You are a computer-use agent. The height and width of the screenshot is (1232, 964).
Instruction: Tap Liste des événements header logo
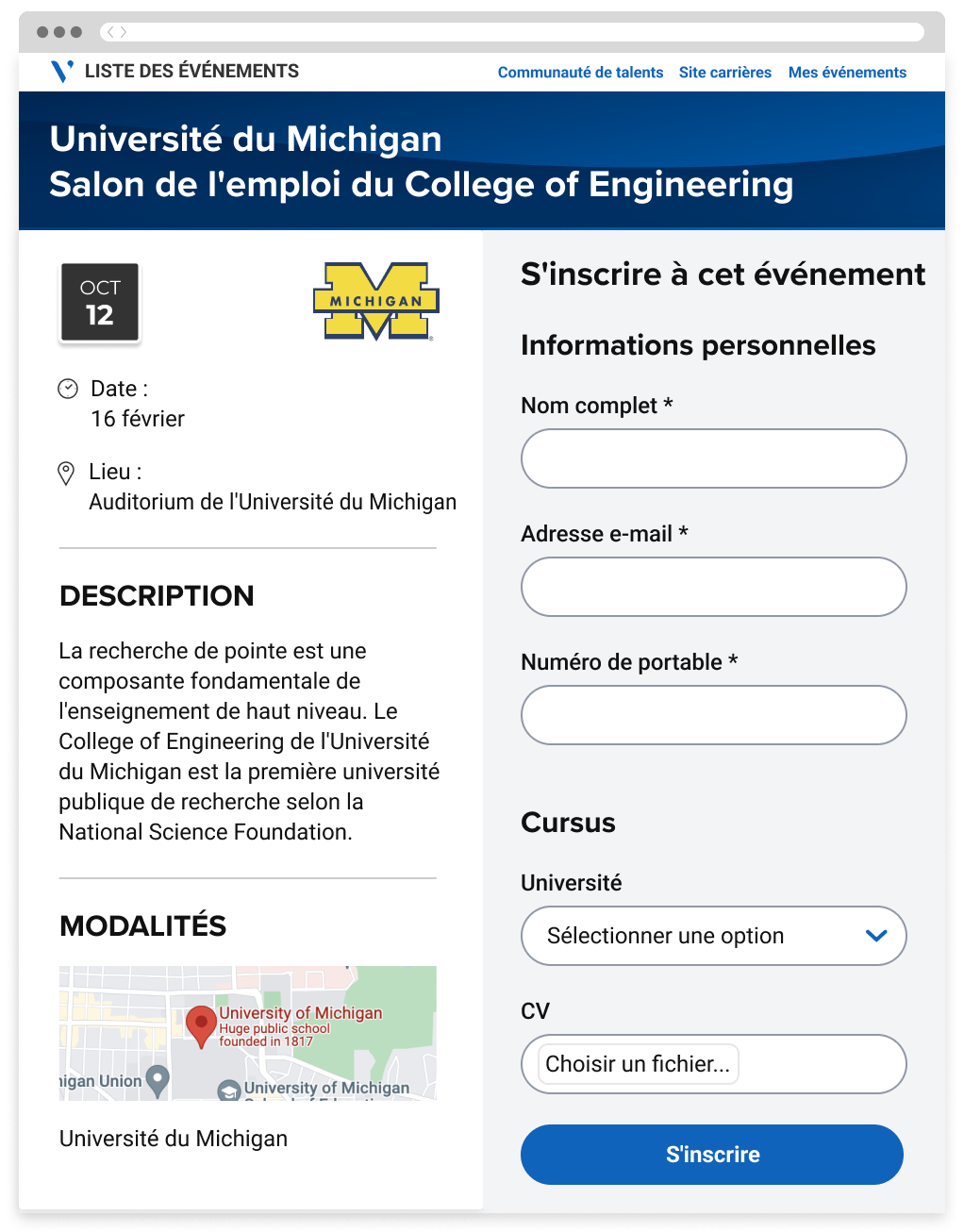point(62,71)
